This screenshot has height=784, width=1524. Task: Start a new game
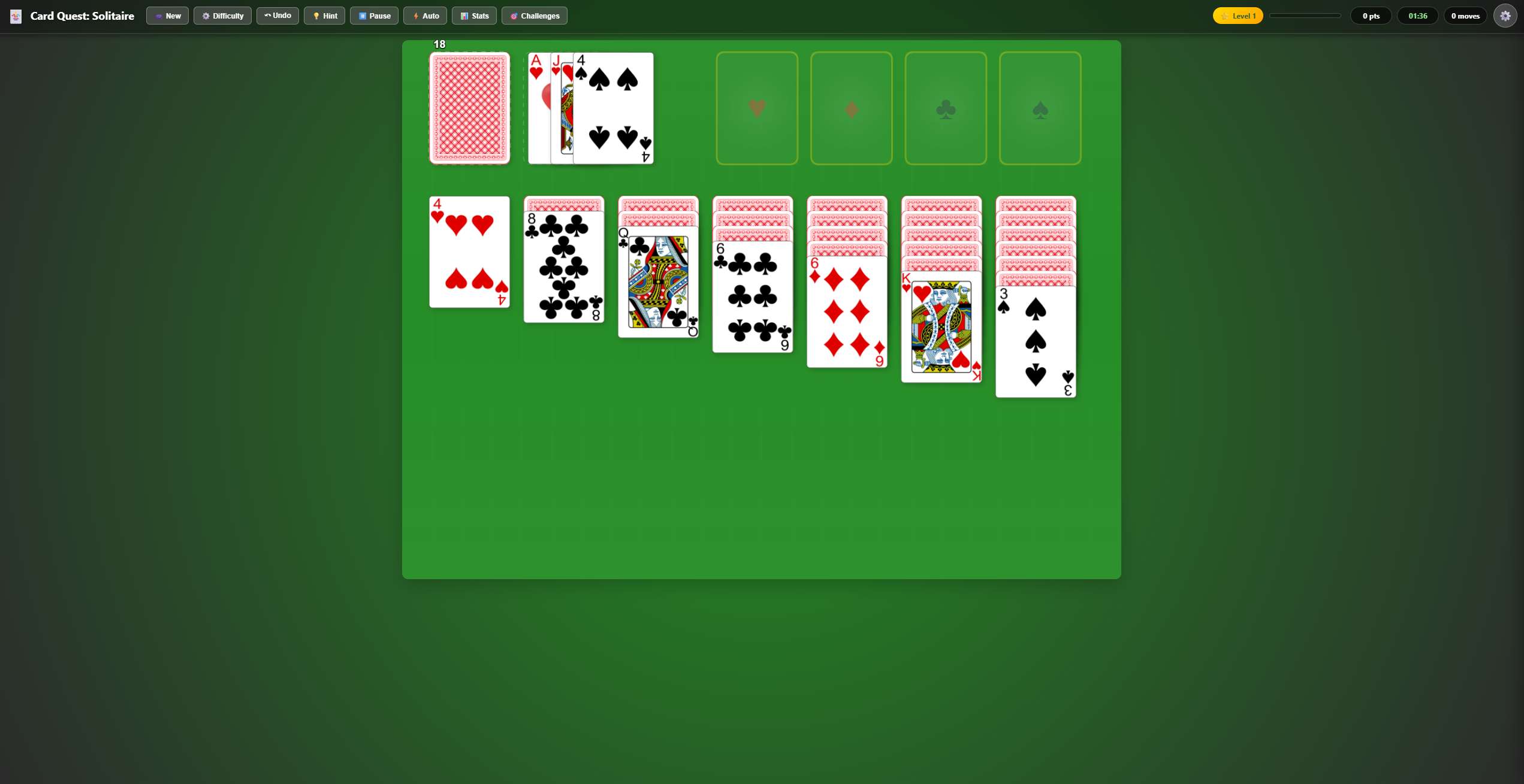click(x=167, y=16)
